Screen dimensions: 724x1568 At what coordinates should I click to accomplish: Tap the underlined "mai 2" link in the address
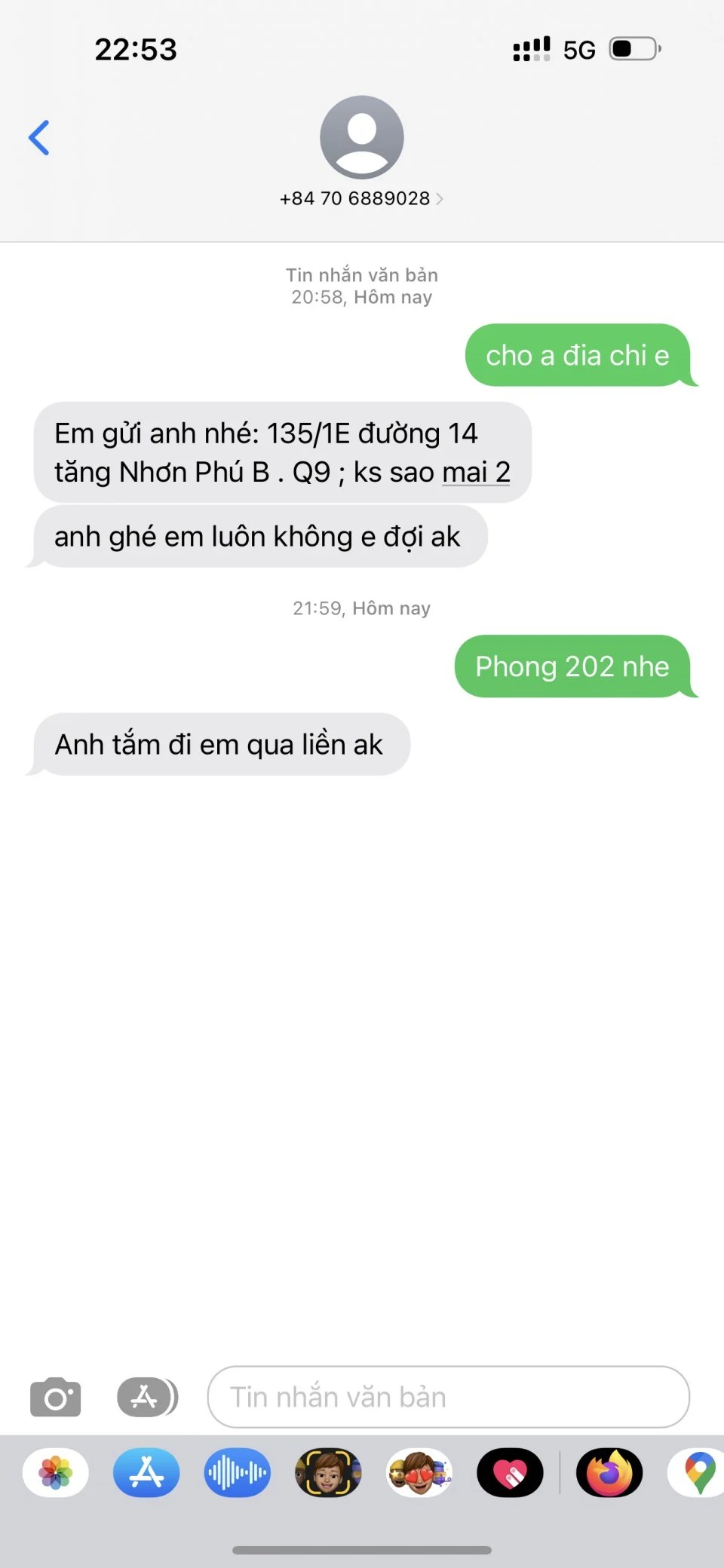(x=476, y=473)
